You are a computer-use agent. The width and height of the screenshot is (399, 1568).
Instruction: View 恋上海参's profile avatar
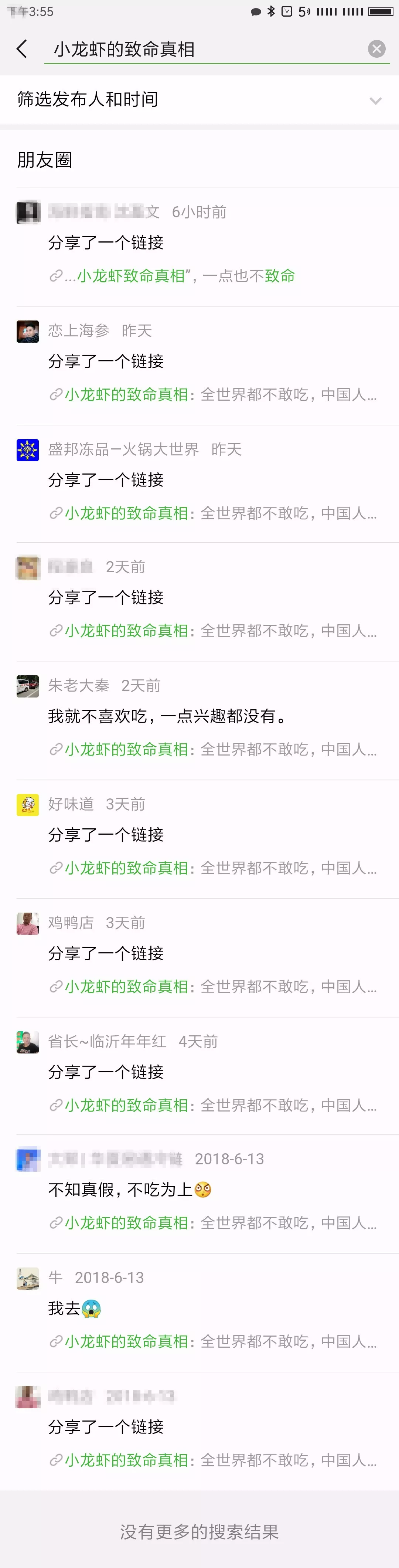(x=27, y=331)
